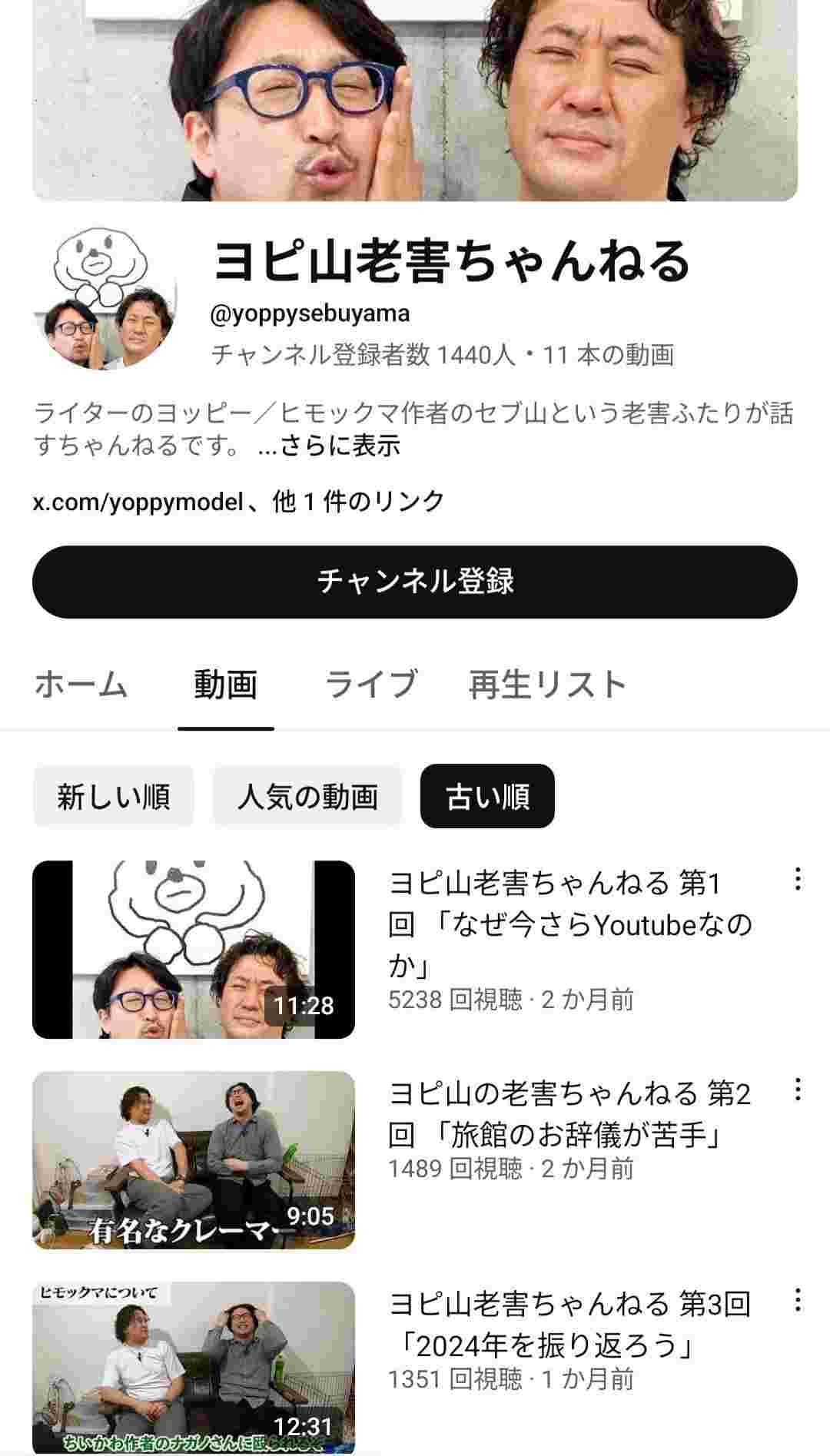Open options menu for 第1回 video
Viewport: 830px width, 1456px height.
[x=798, y=879]
